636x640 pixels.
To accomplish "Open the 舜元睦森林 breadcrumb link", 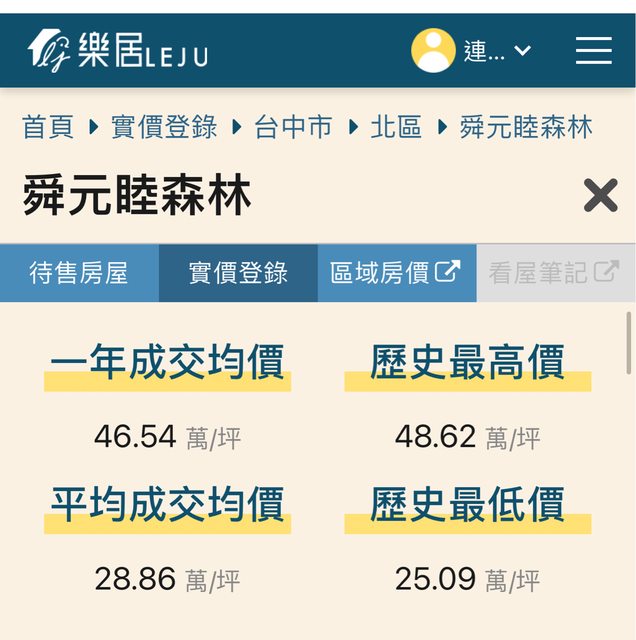I will pos(526,127).
